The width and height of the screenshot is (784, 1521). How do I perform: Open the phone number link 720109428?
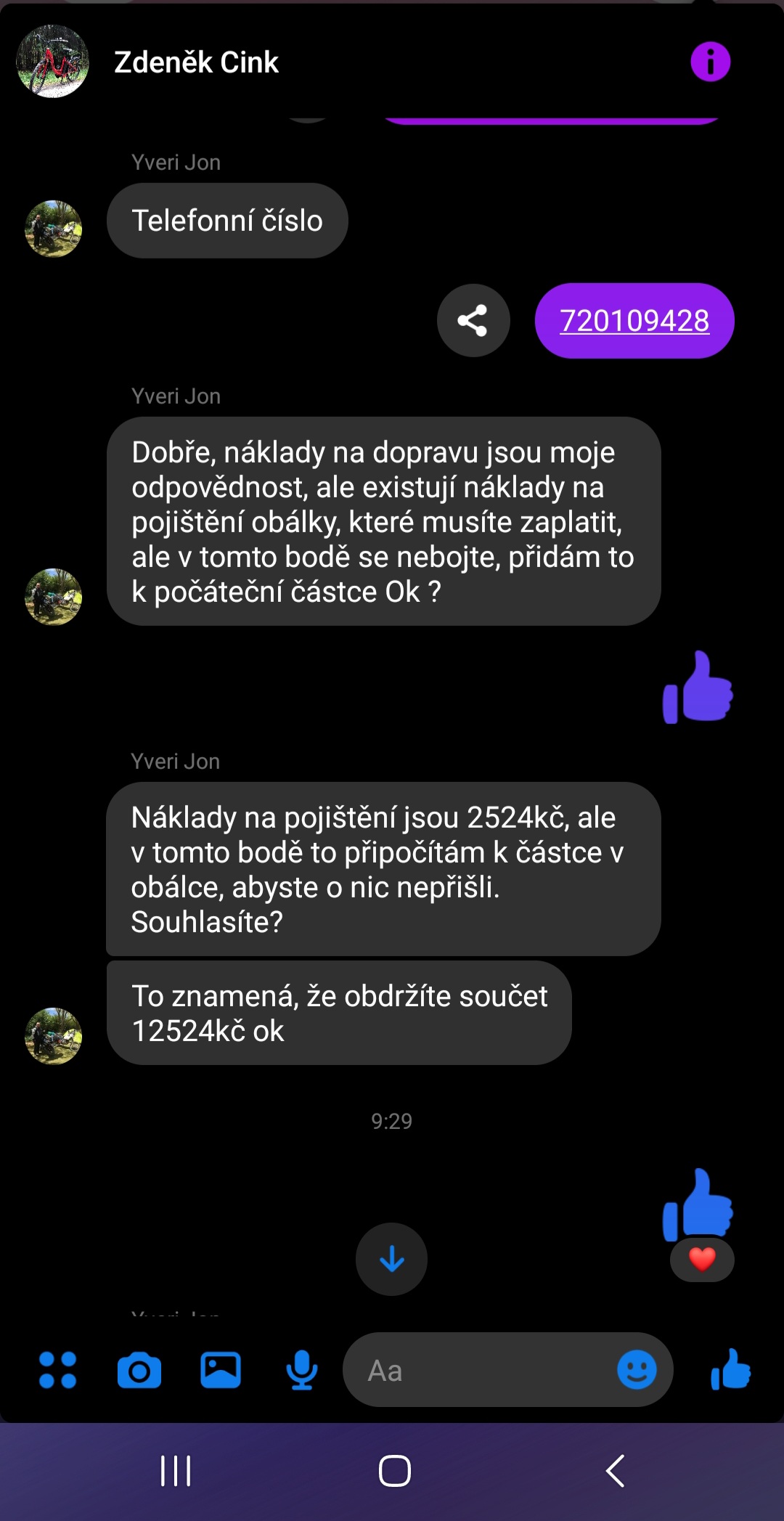pyautogui.click(x=634, y=321)
